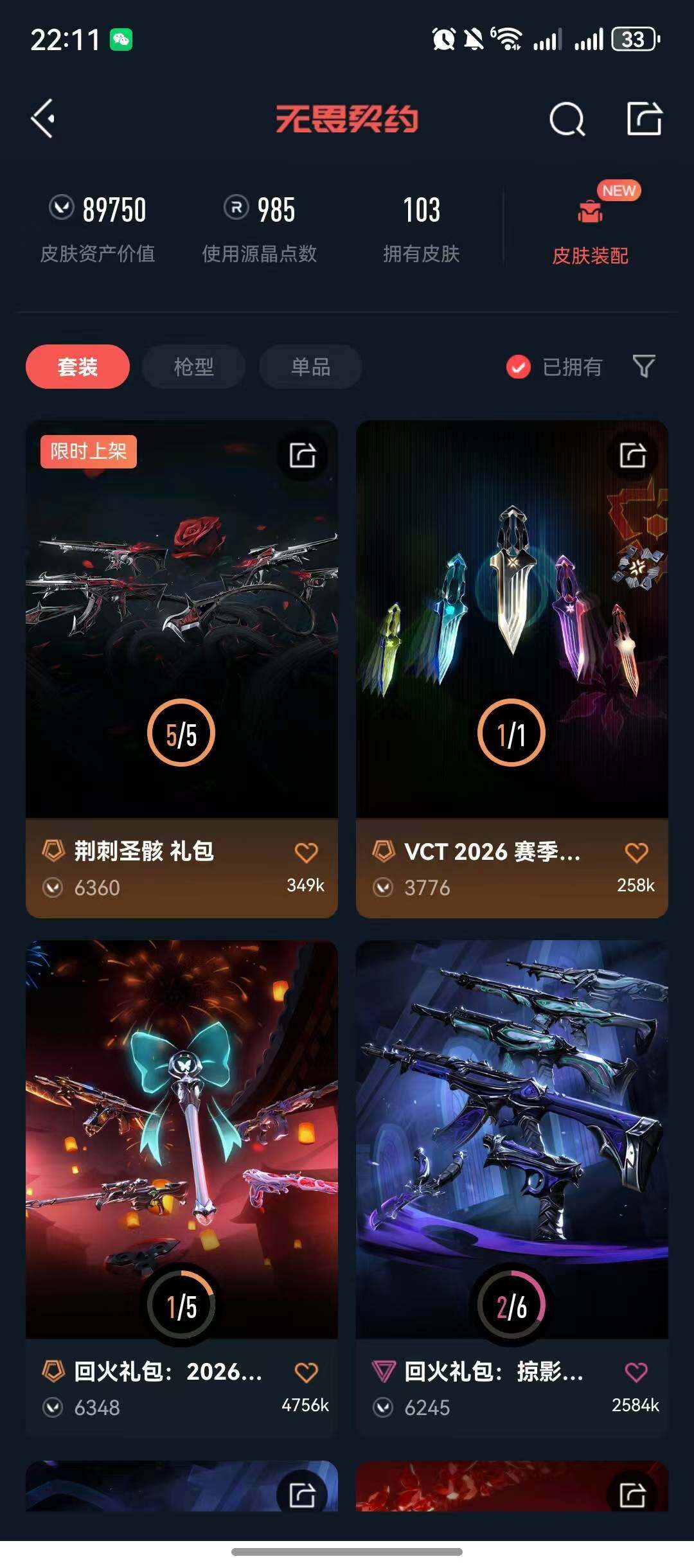
Task: Open the 回火礼包：掠影 card thumbnail
Action: point(512,1125)
